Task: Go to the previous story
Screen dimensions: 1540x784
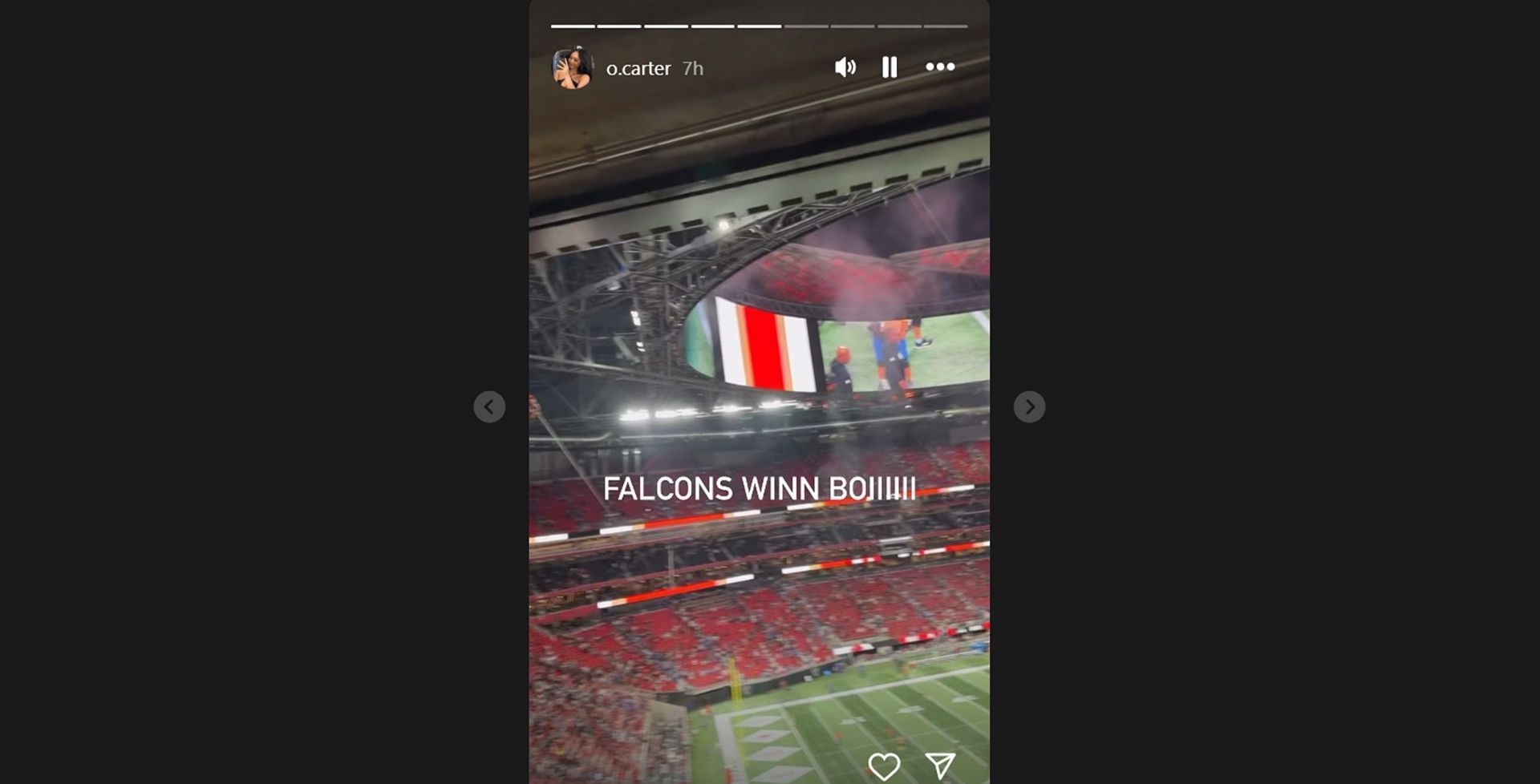Action: click(x=489, y=407)
